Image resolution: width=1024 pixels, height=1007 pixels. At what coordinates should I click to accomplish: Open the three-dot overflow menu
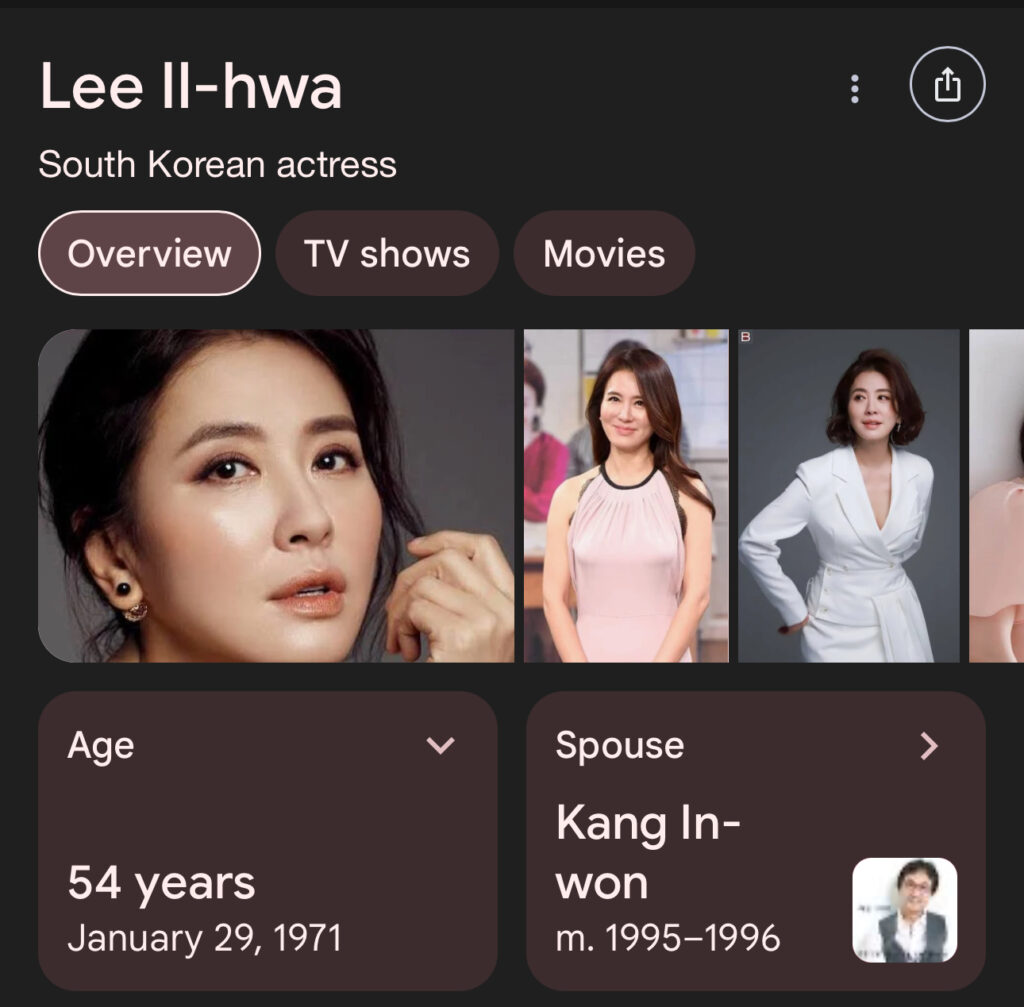(x=854, y=89)
